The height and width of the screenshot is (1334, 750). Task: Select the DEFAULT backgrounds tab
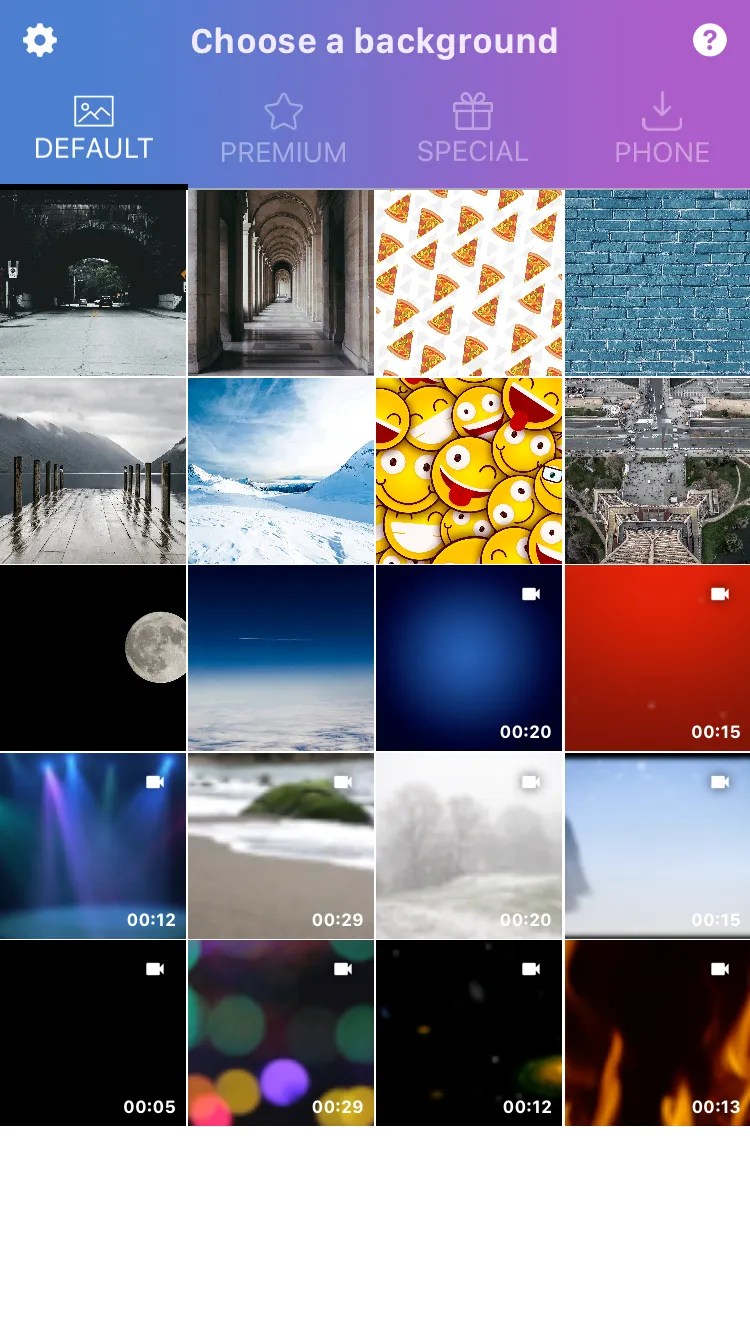pos(92,128)
